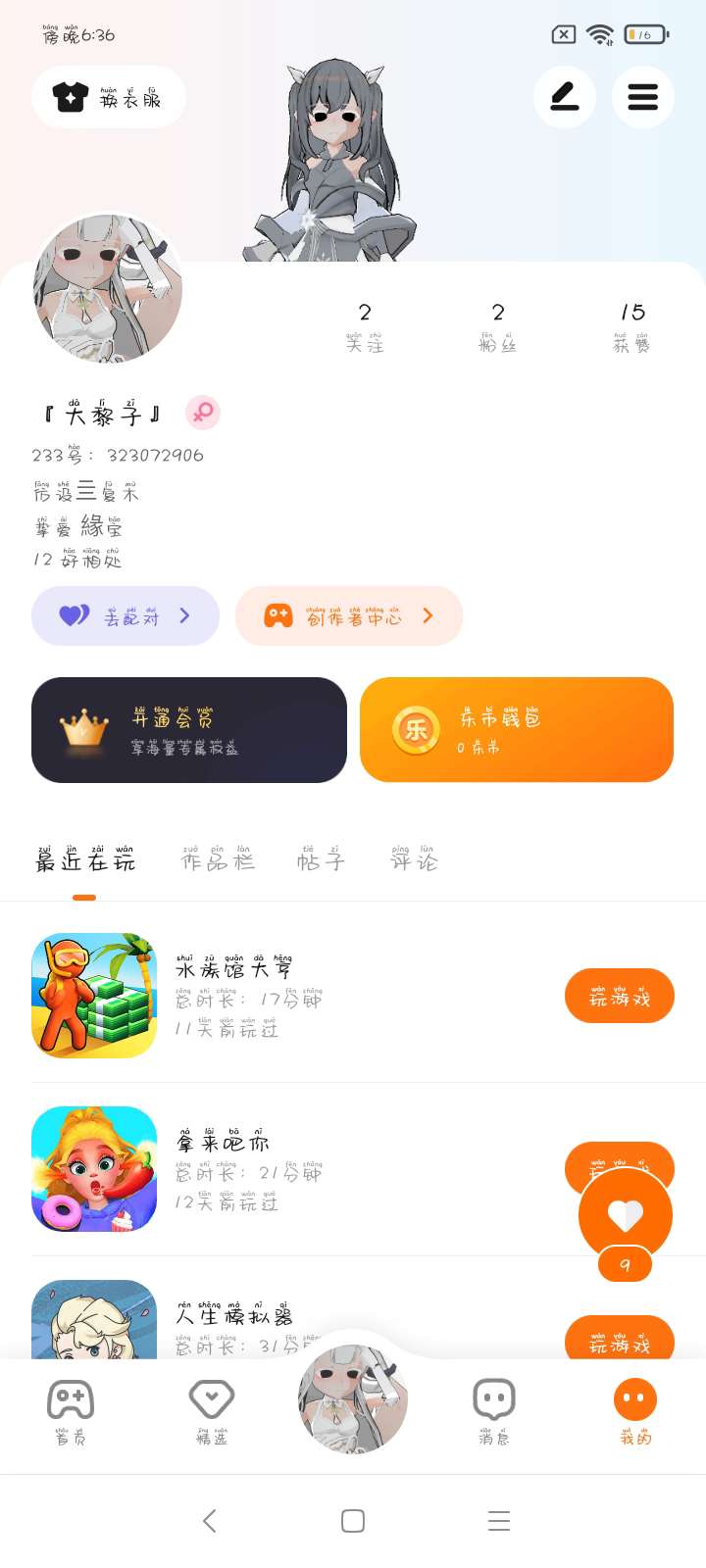Tap 玩游戏 for 水族馆大亨
706x1568 pixels.
pos(619,997)
